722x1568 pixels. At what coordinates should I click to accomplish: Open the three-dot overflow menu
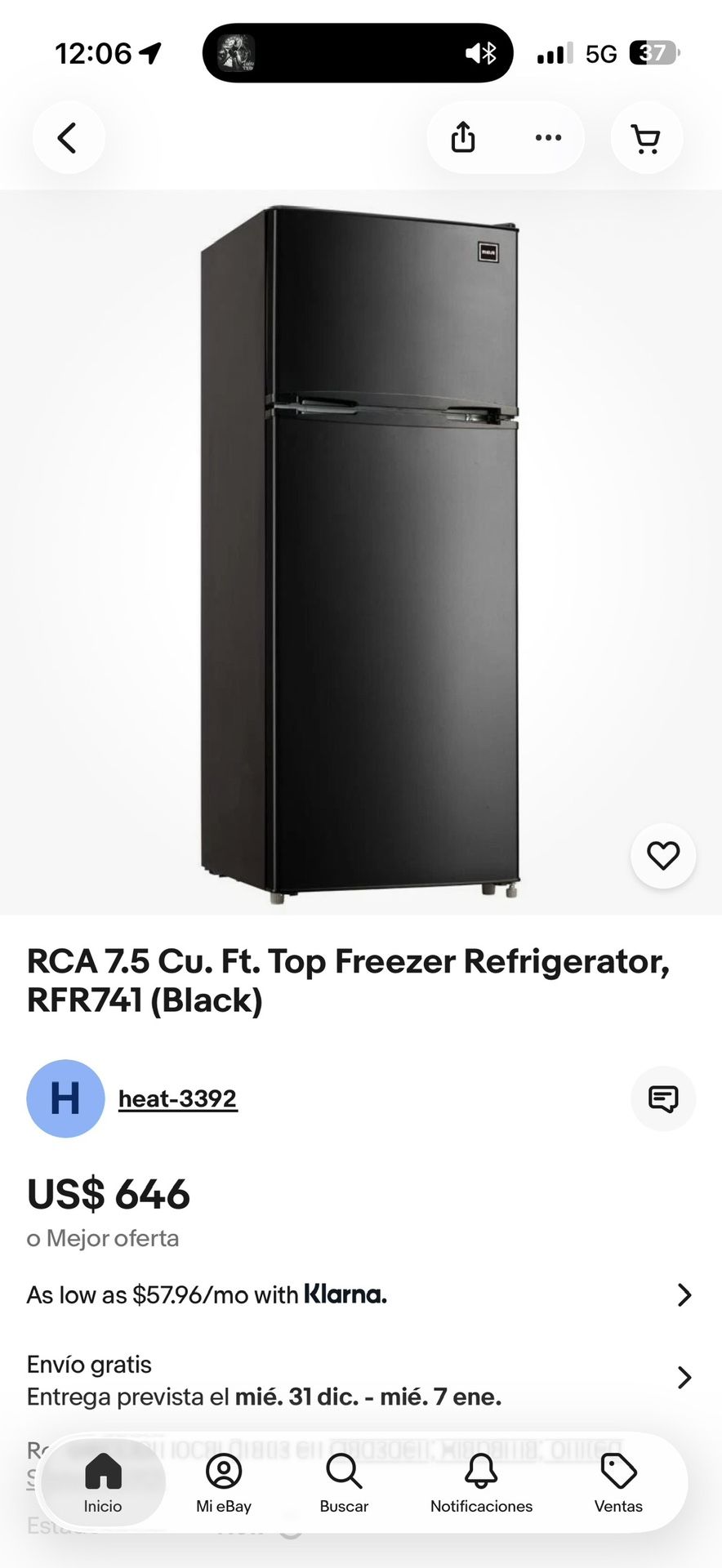[548, 138]
